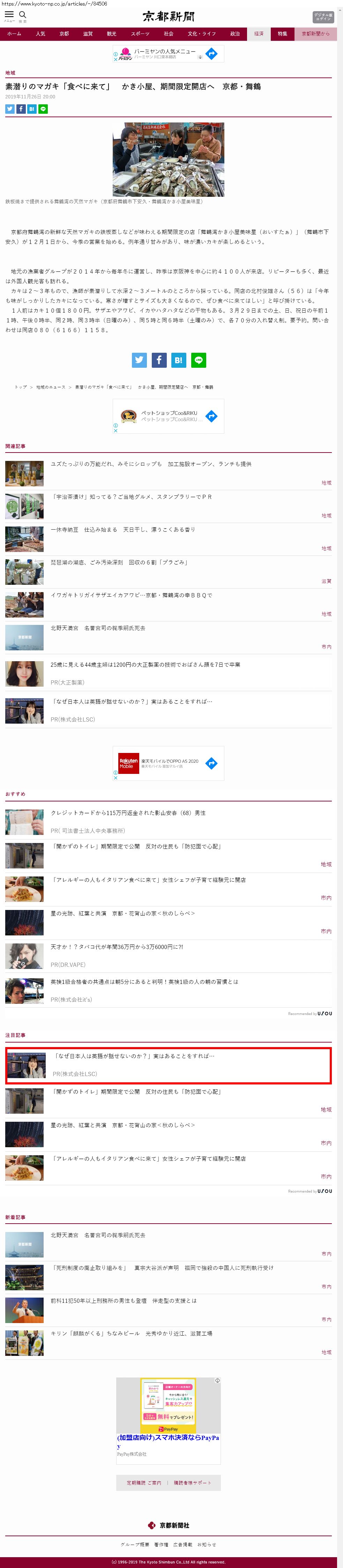Tap the デジタル版ログイン button

coord(323,16)
